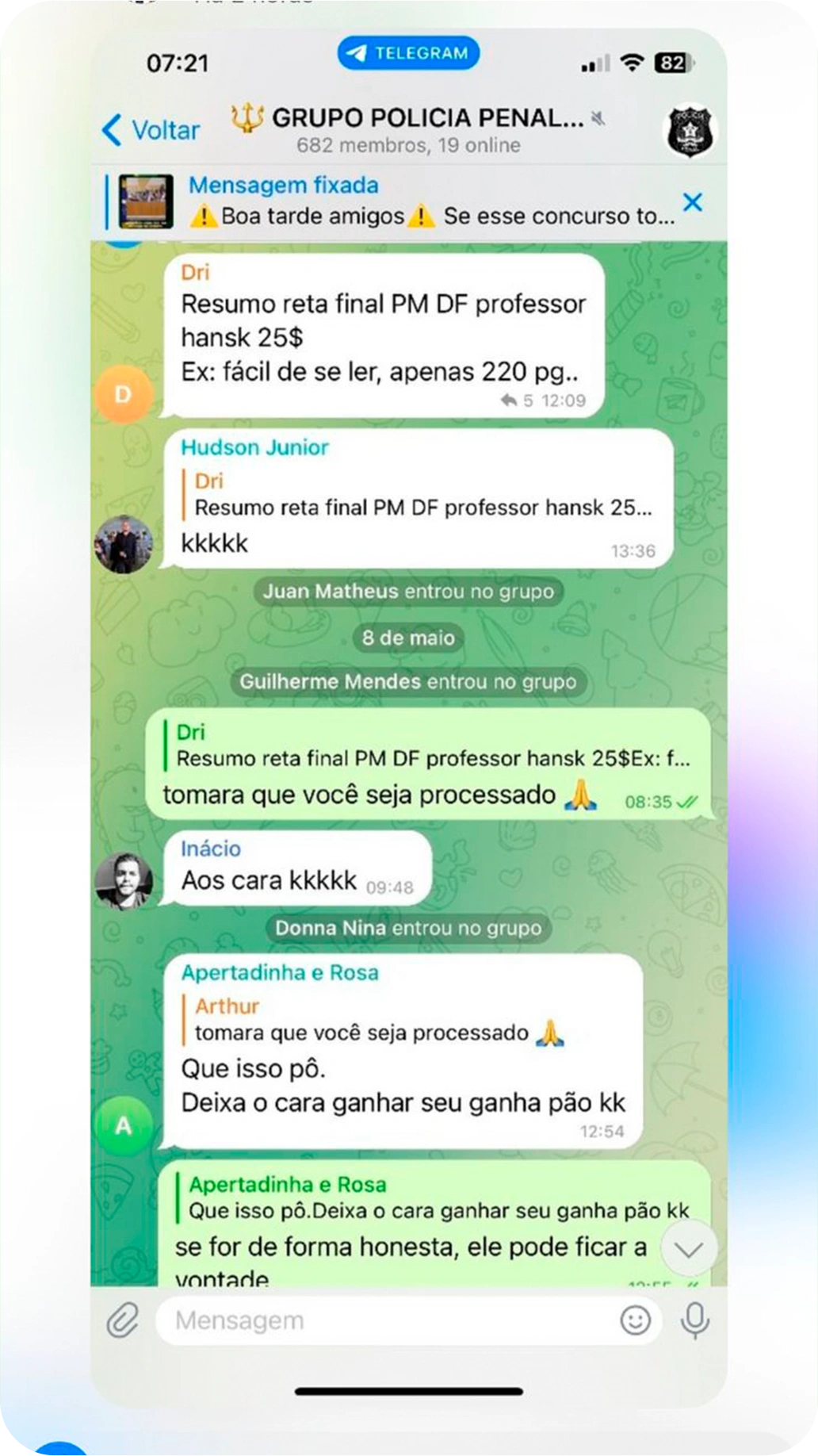Tap the attachment paperclip icon
The image size is (818, 1456).
pyautogui.click(x=123, y=1320)
